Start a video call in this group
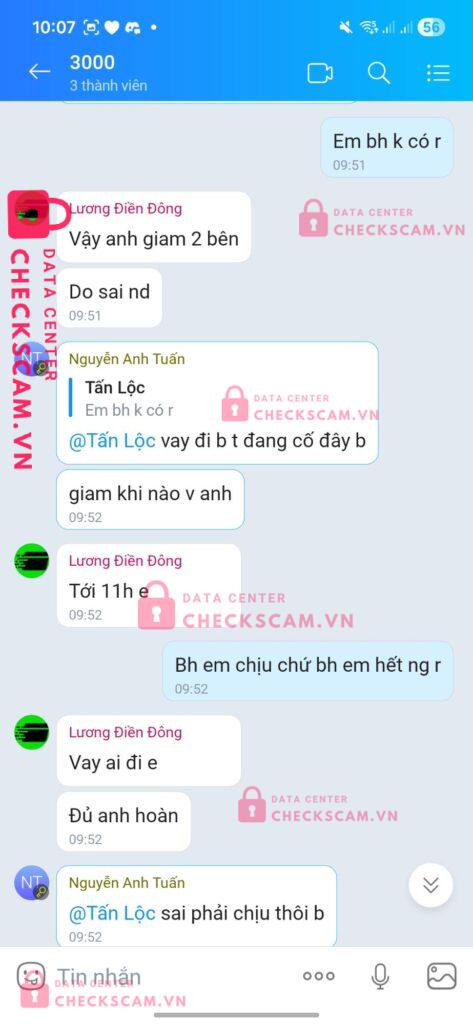The image size is (473, 1024). [x=320, y=73]
